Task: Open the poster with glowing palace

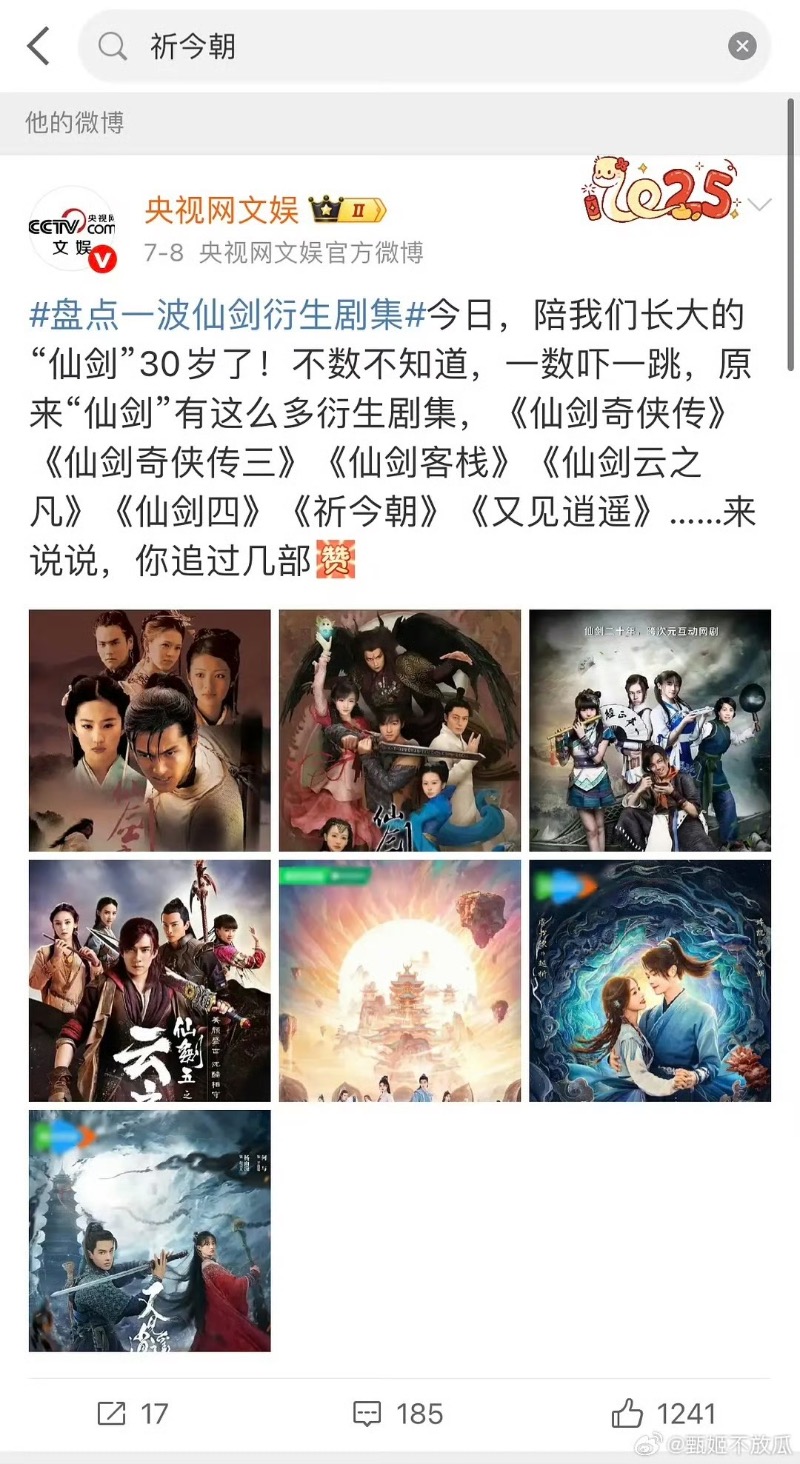Action: click(400, 980)
